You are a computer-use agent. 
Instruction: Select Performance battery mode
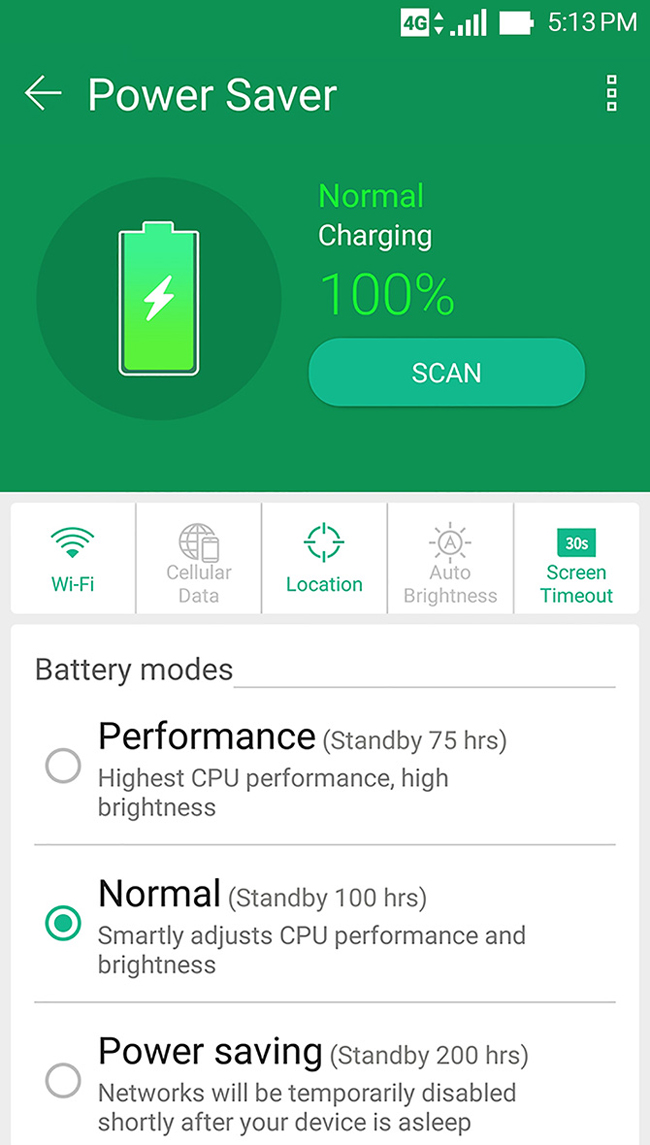[324, 767]
